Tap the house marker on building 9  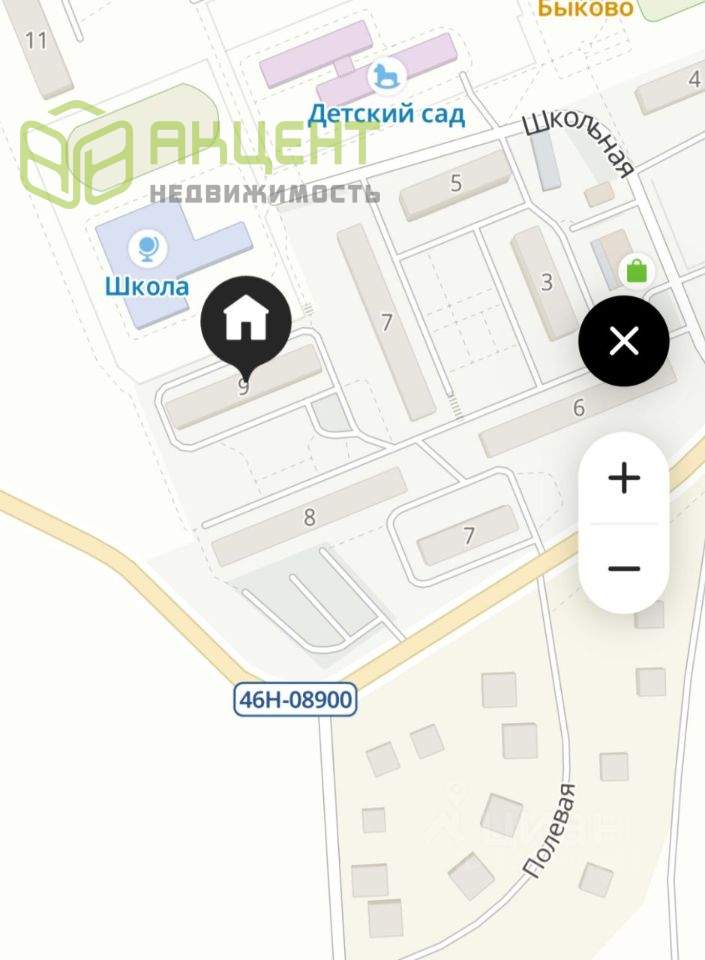[246, 322]
